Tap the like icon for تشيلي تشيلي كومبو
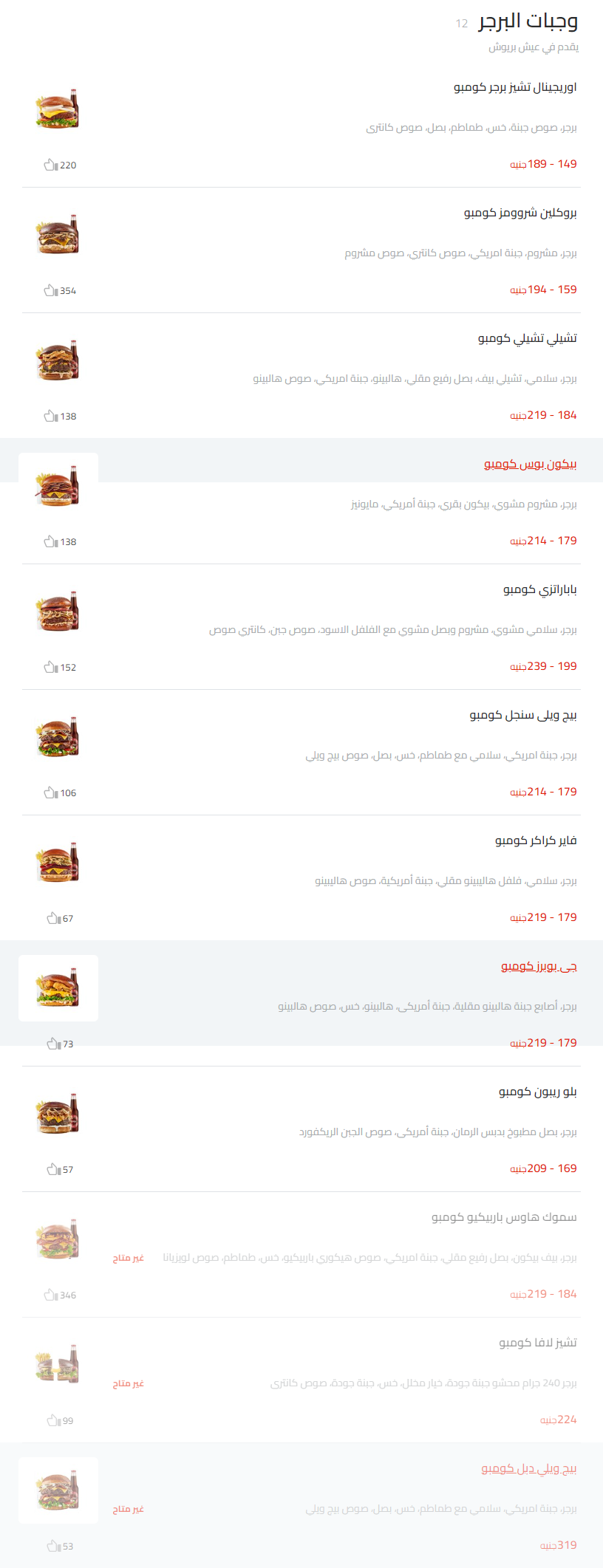 pos(52,416)
